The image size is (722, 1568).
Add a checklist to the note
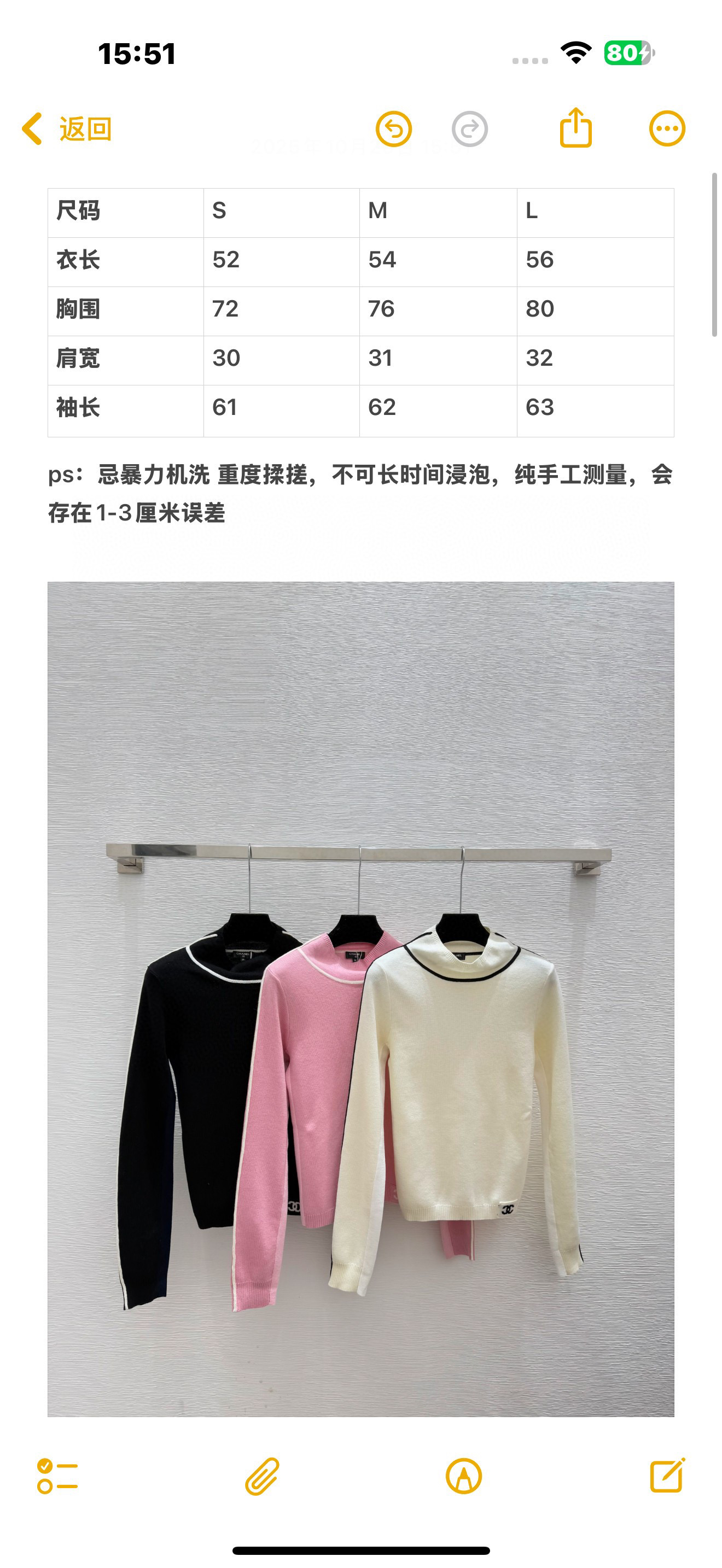(x=57, y=1476)
